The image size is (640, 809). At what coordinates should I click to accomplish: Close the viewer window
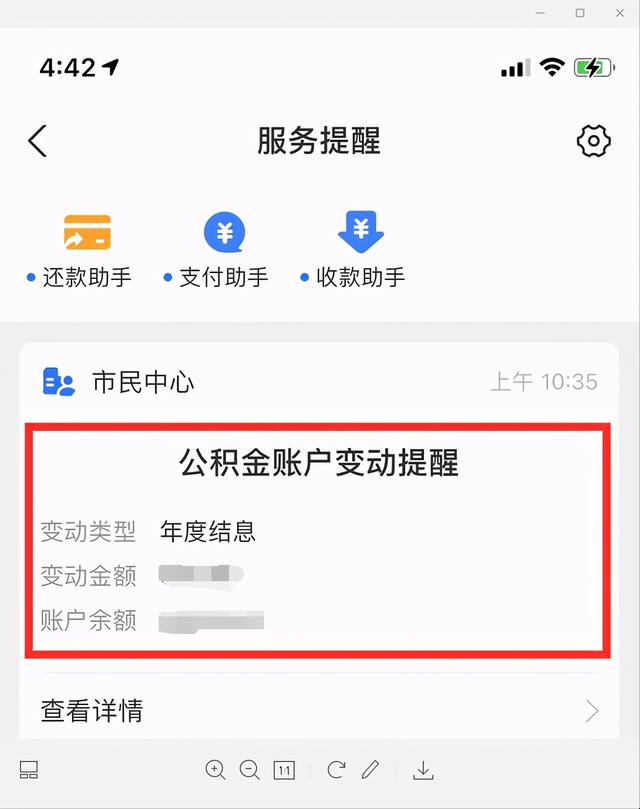tap(619, 13)
